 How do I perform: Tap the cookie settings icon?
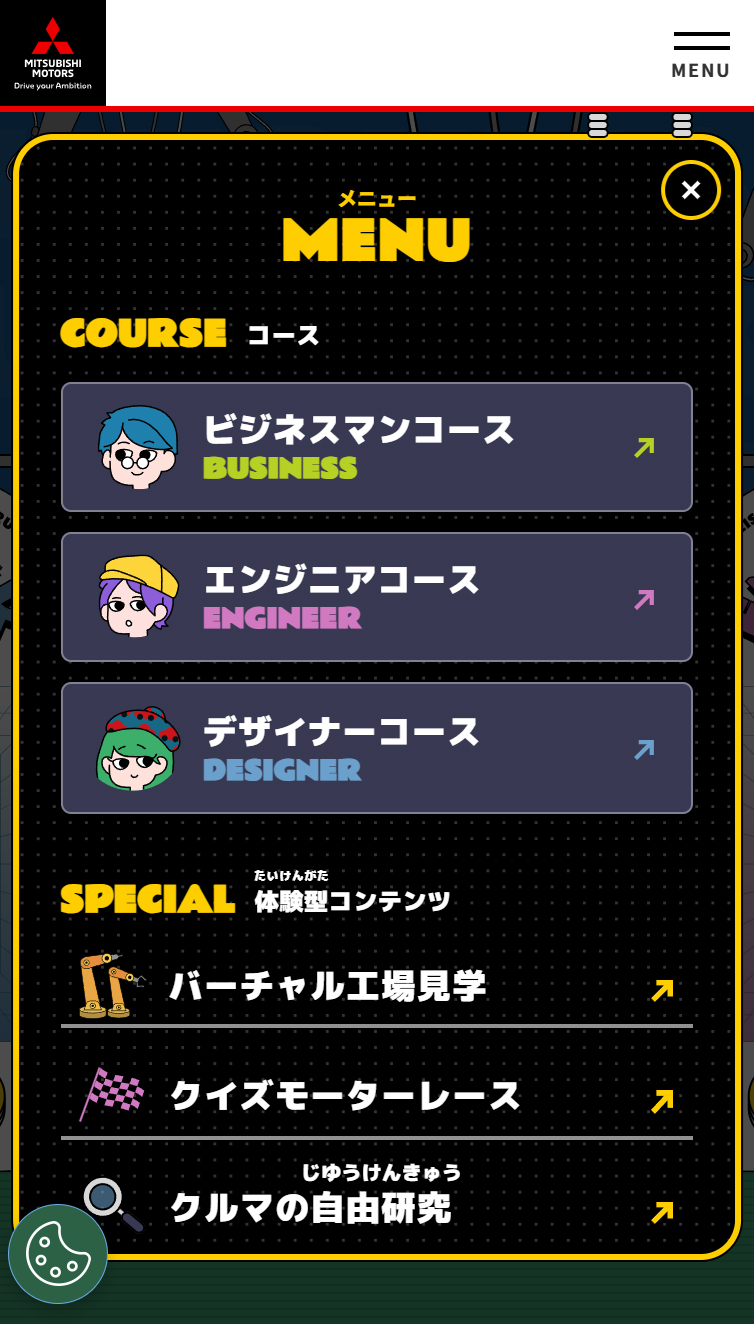[58, 1253]
